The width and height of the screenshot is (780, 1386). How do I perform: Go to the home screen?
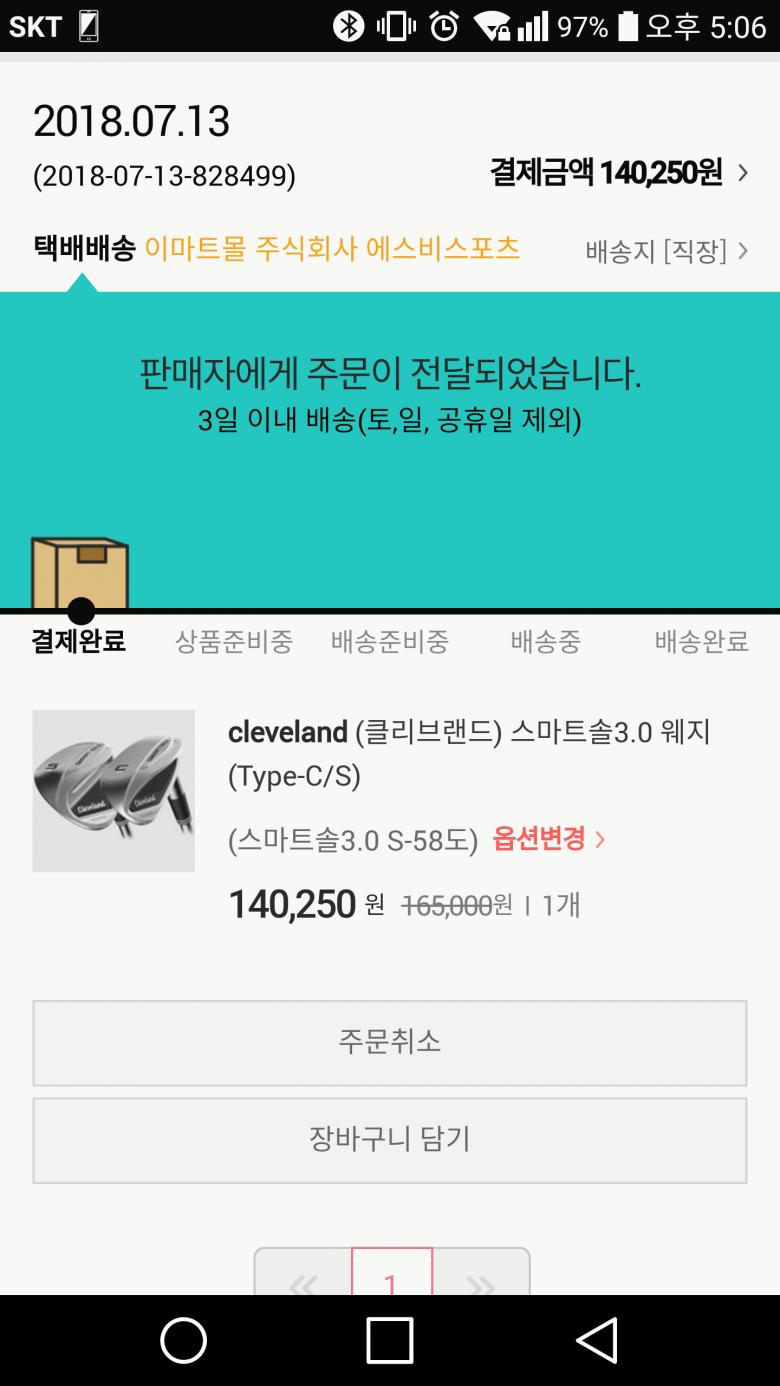coord(184,1340)
